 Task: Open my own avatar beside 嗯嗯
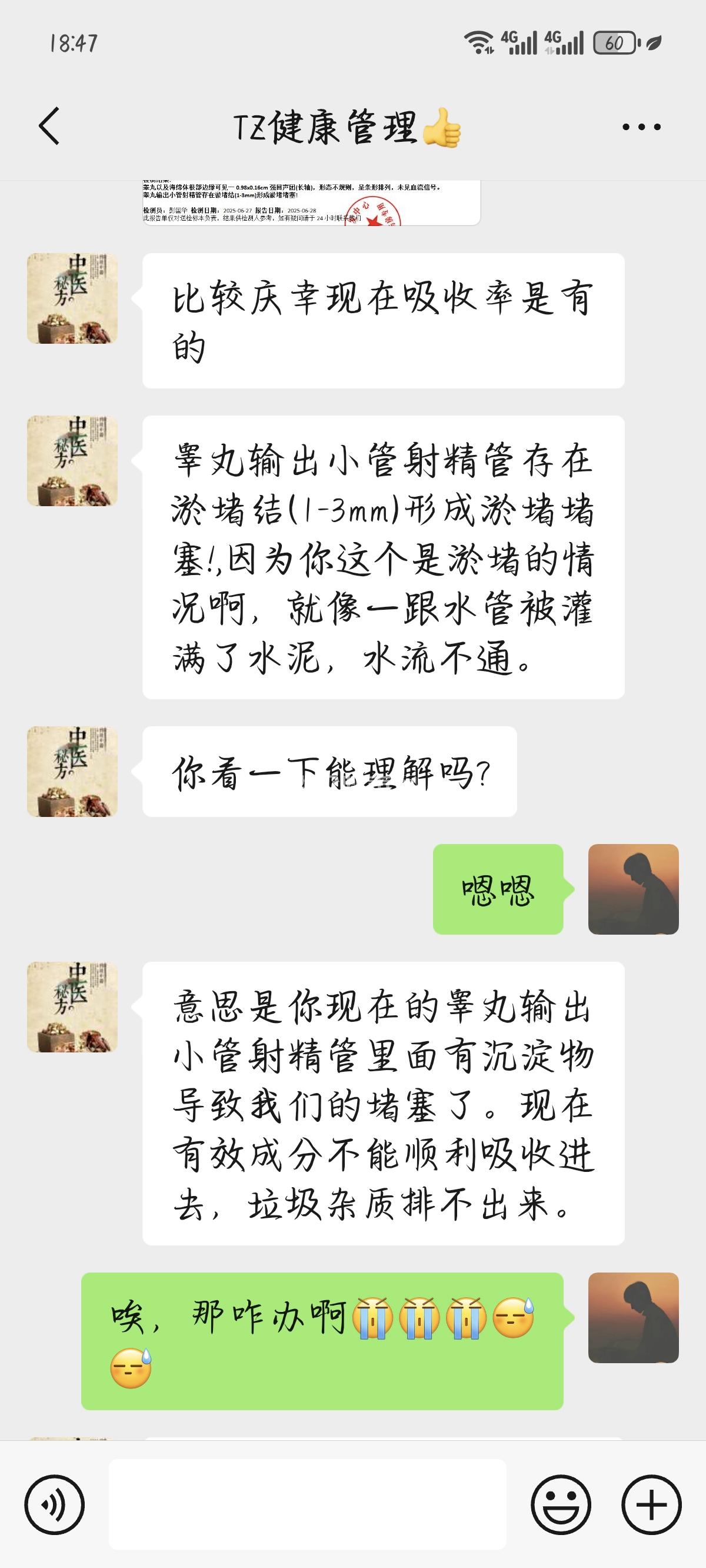pos(633,889)
